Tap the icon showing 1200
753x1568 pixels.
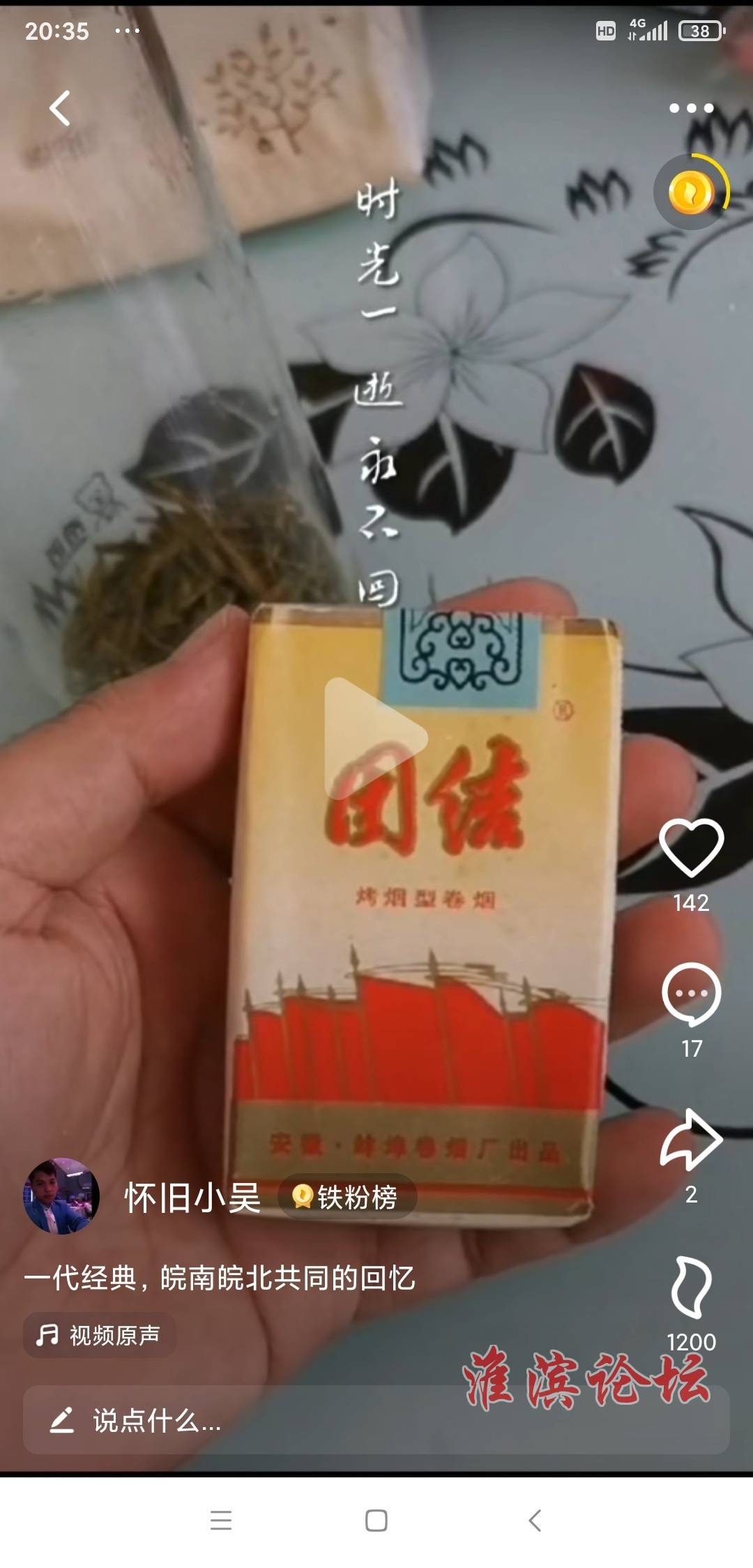pos(691,1288)
